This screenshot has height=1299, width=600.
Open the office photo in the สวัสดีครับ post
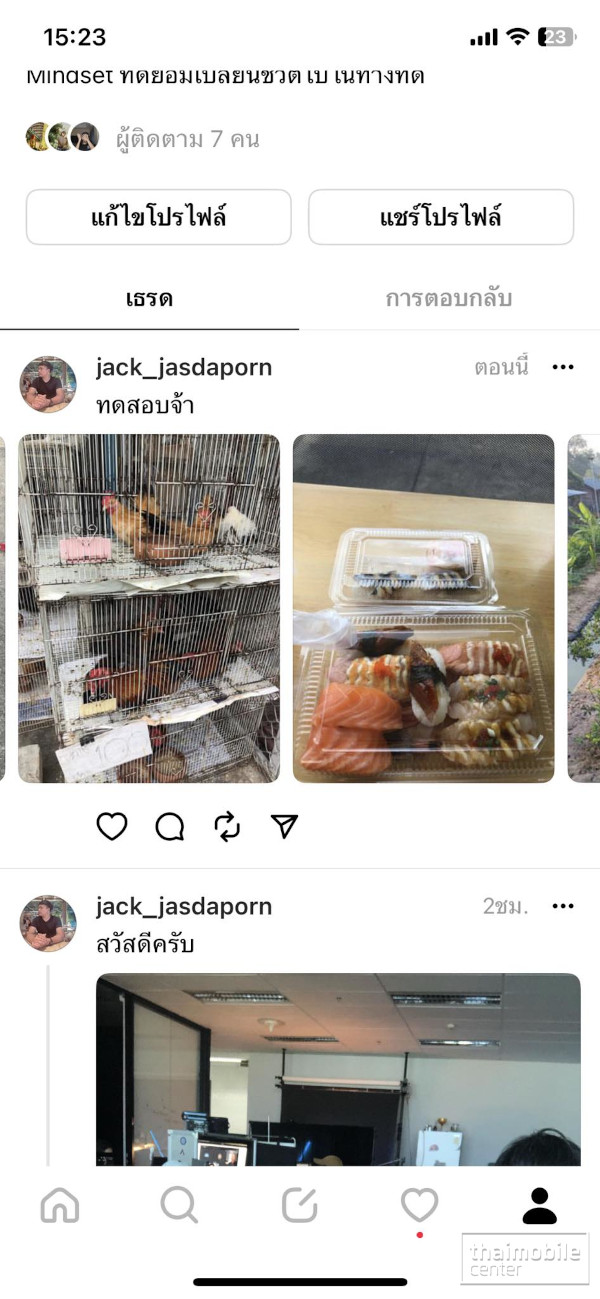(x=338, y=1068)
